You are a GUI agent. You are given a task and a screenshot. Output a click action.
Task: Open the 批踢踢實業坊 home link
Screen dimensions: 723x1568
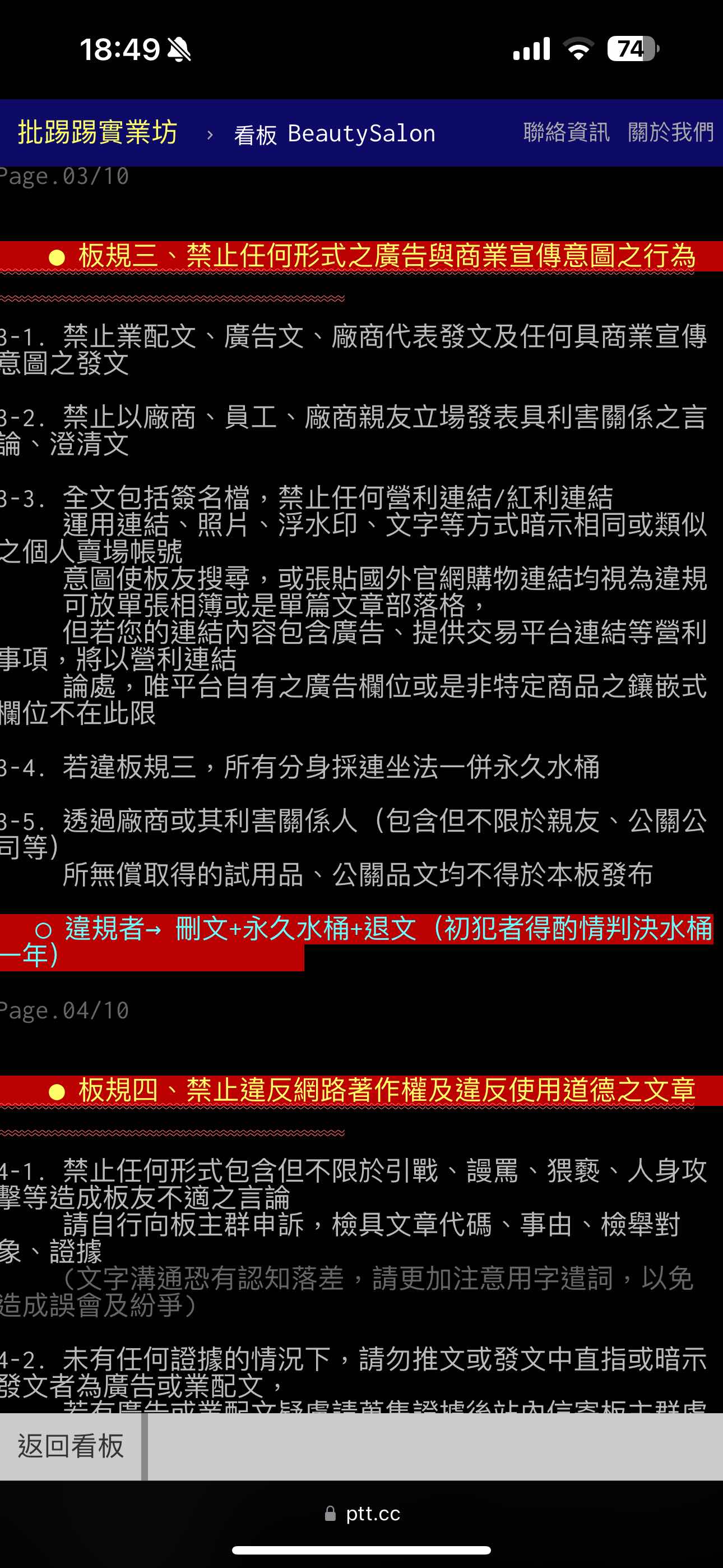[x=98, y=132]
